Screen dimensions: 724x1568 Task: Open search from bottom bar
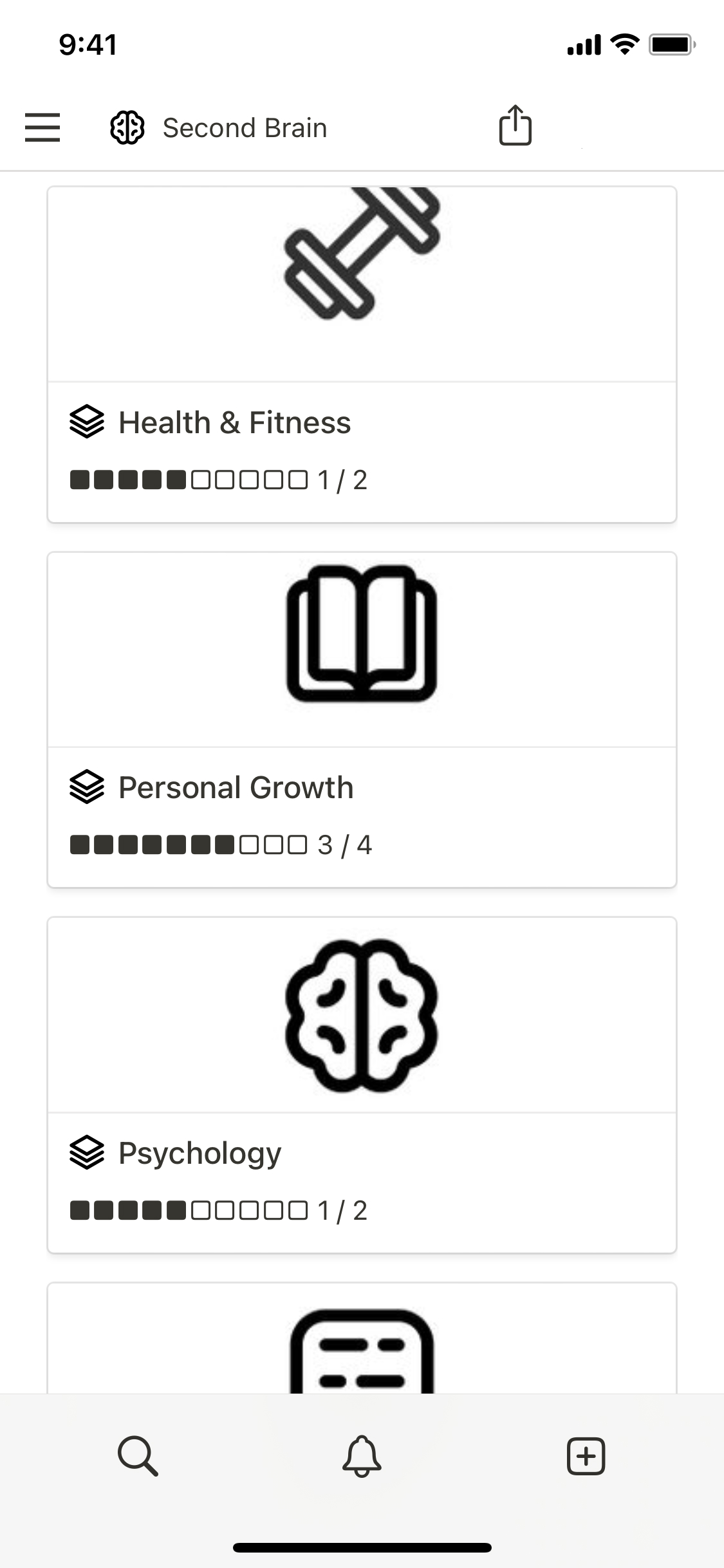[x=138, y=1455]
